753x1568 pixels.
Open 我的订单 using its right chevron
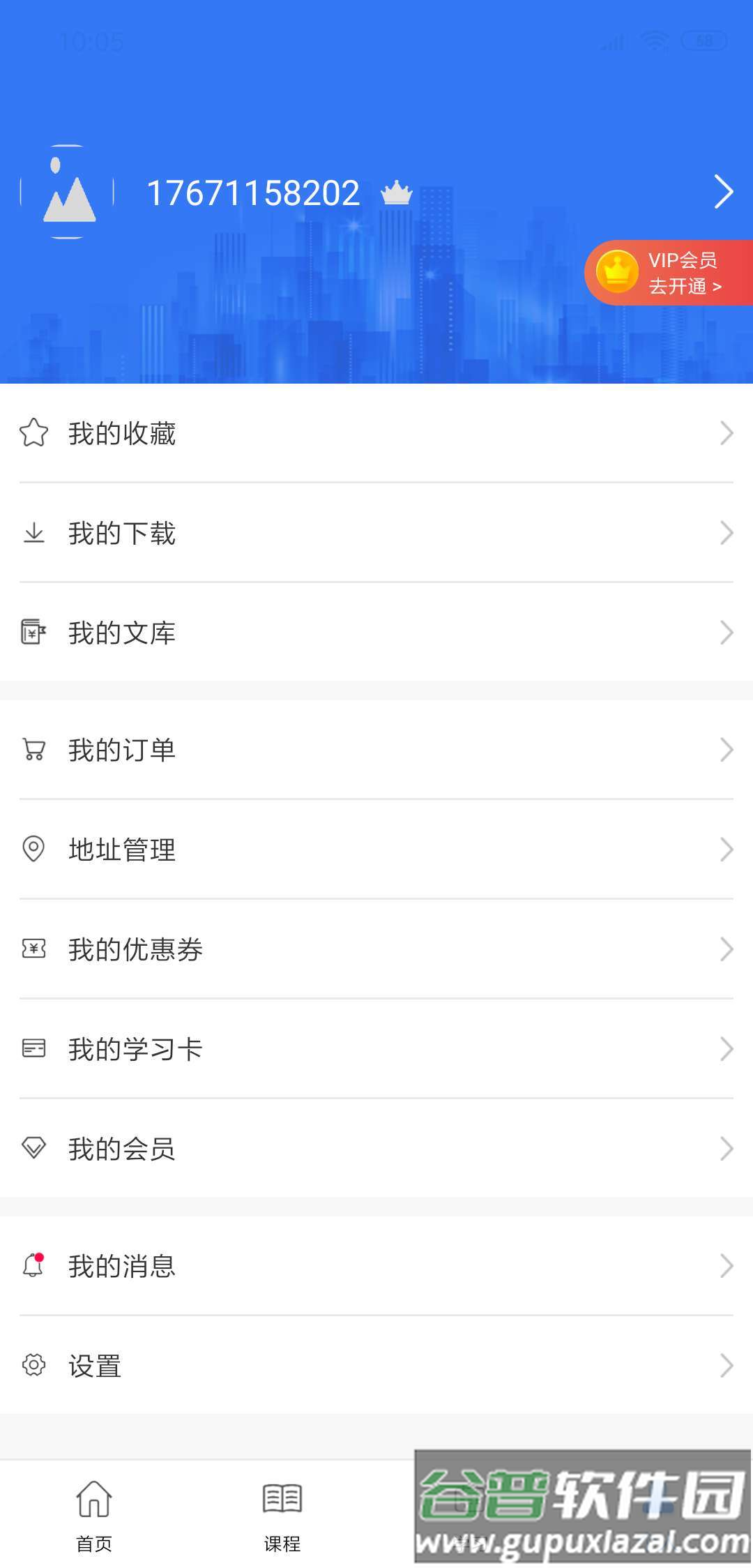click(x=726, y=751)
